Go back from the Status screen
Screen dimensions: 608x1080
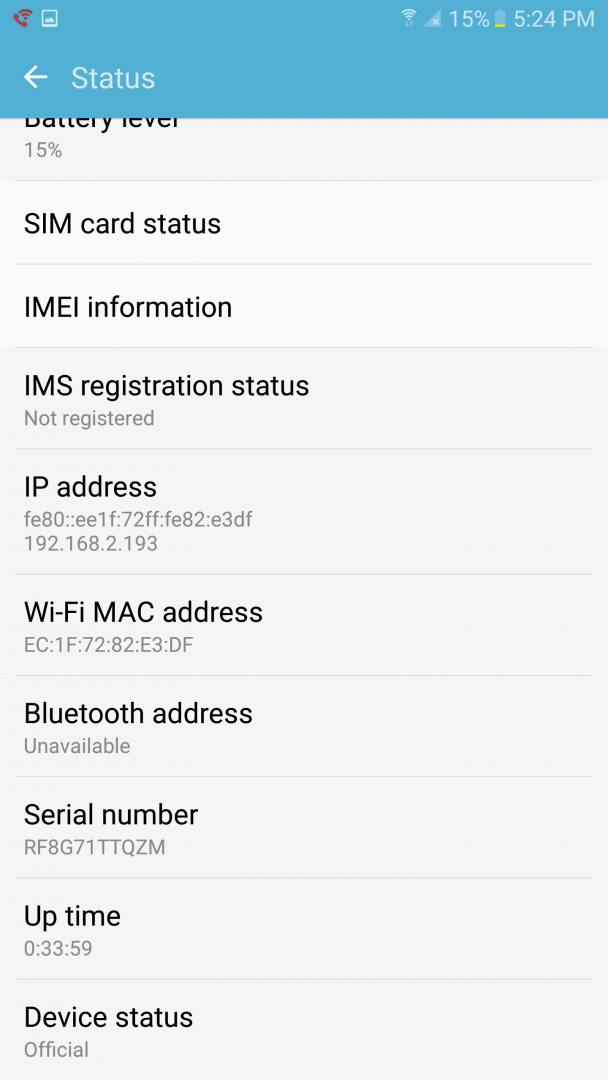tap(36, 77)
